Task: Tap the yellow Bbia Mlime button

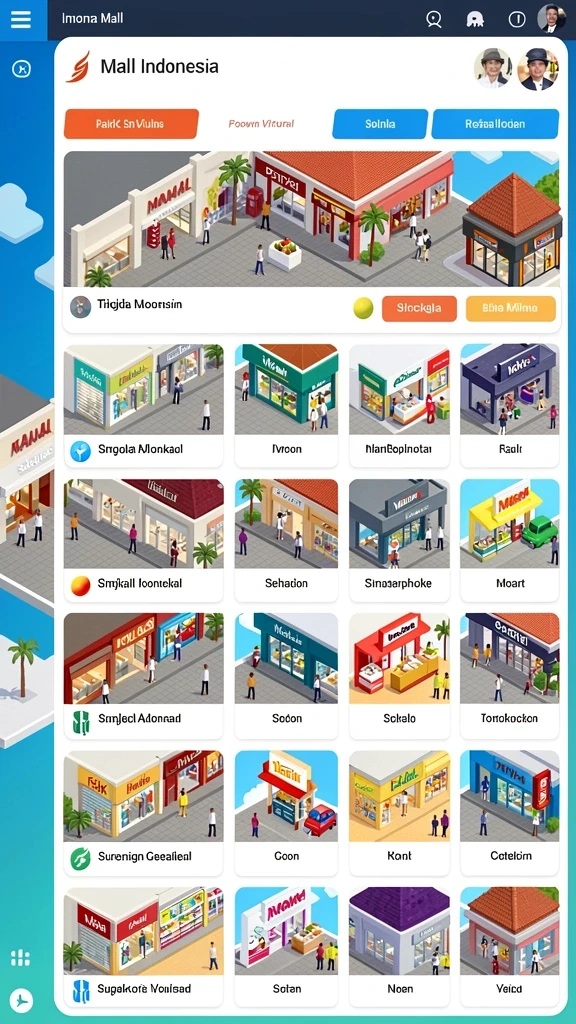Action: pyautogui.click(x=510, y=308)
